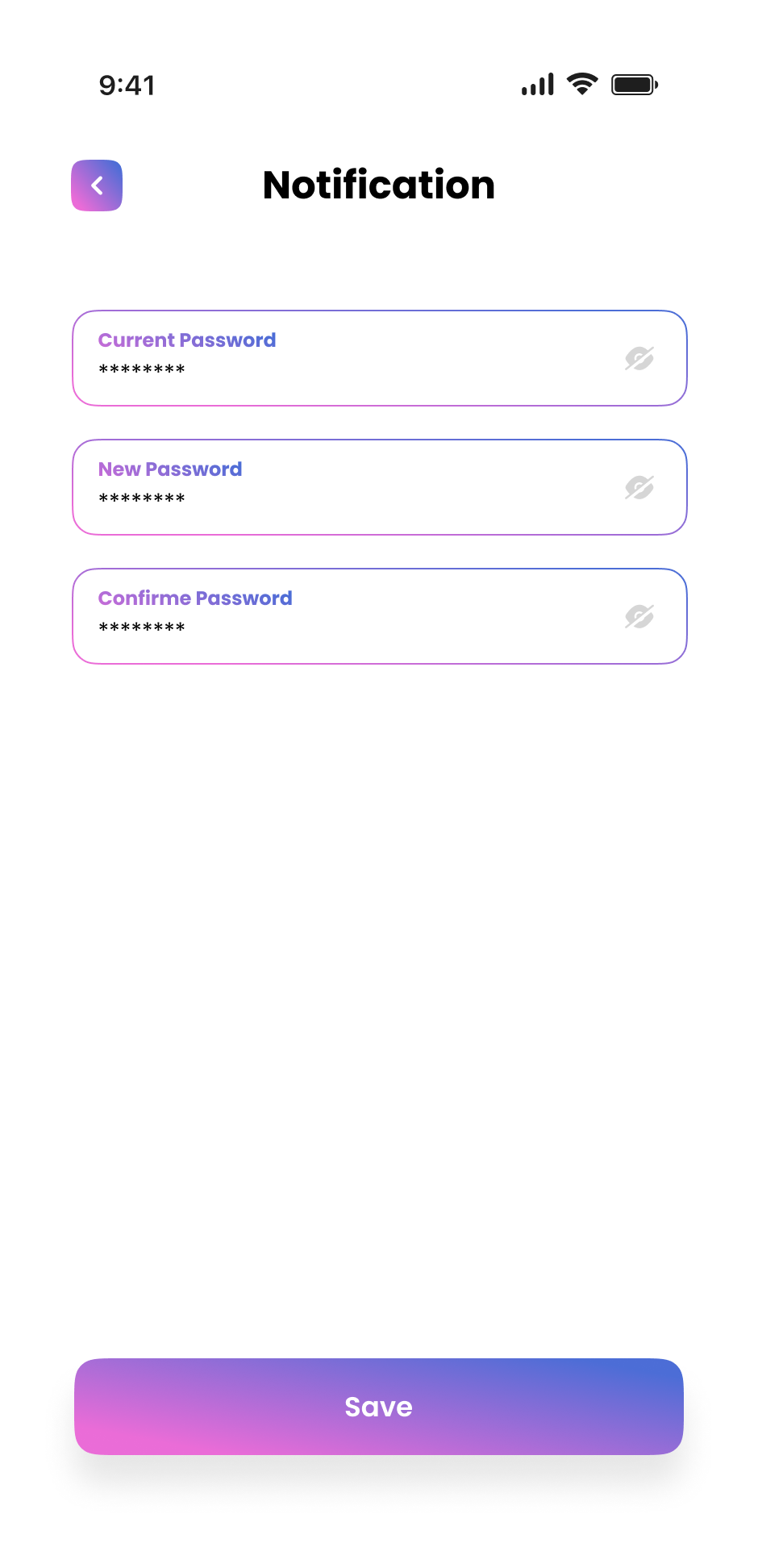Go back using the arrow button

(97, 186)
